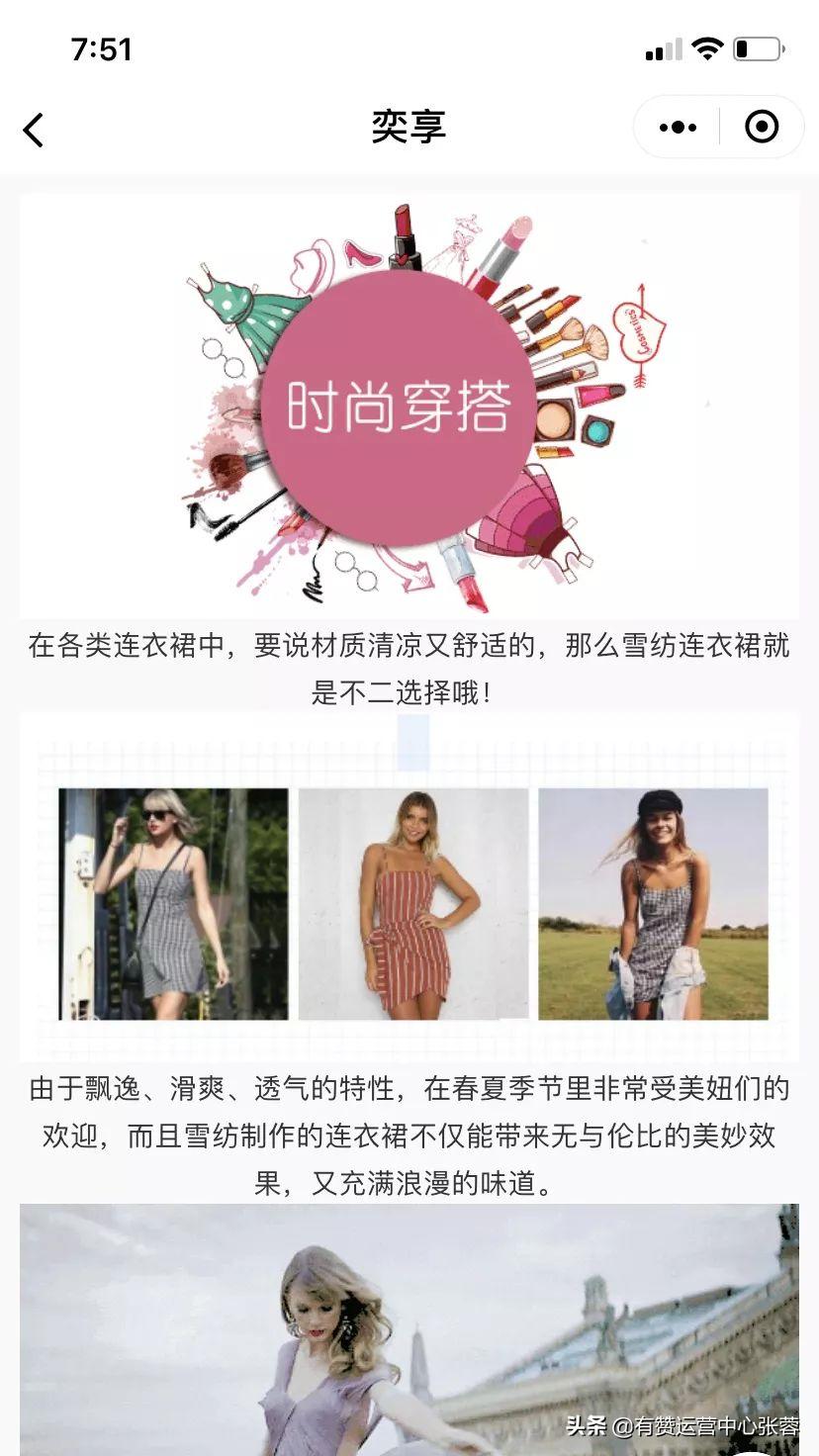Open the striped red dress photo
Image resolution: width=819 pixels, height=1456 pixels.
(x=409, y=905)
